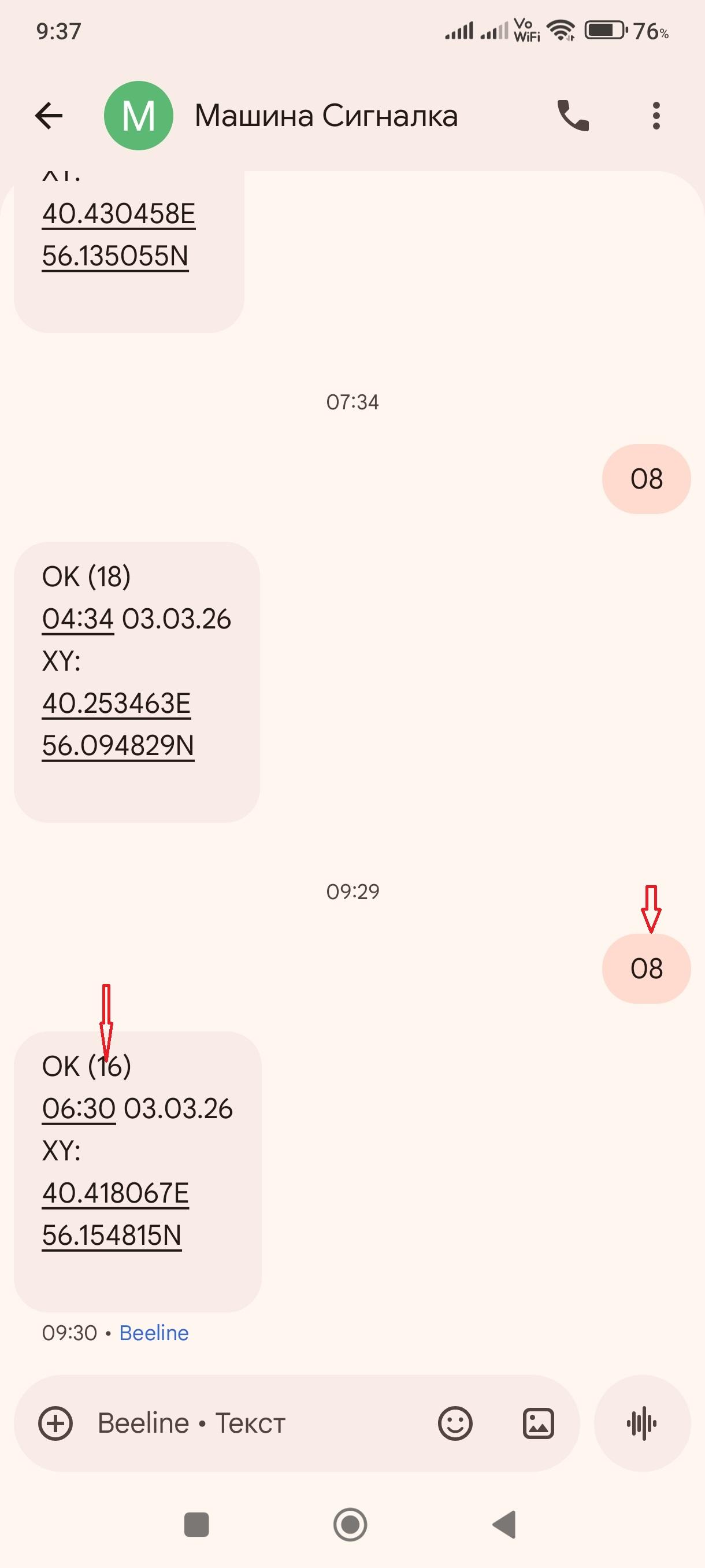Tap the blue Beeline SIM label
This screenshot has width=705, height=1568.
154,1333
